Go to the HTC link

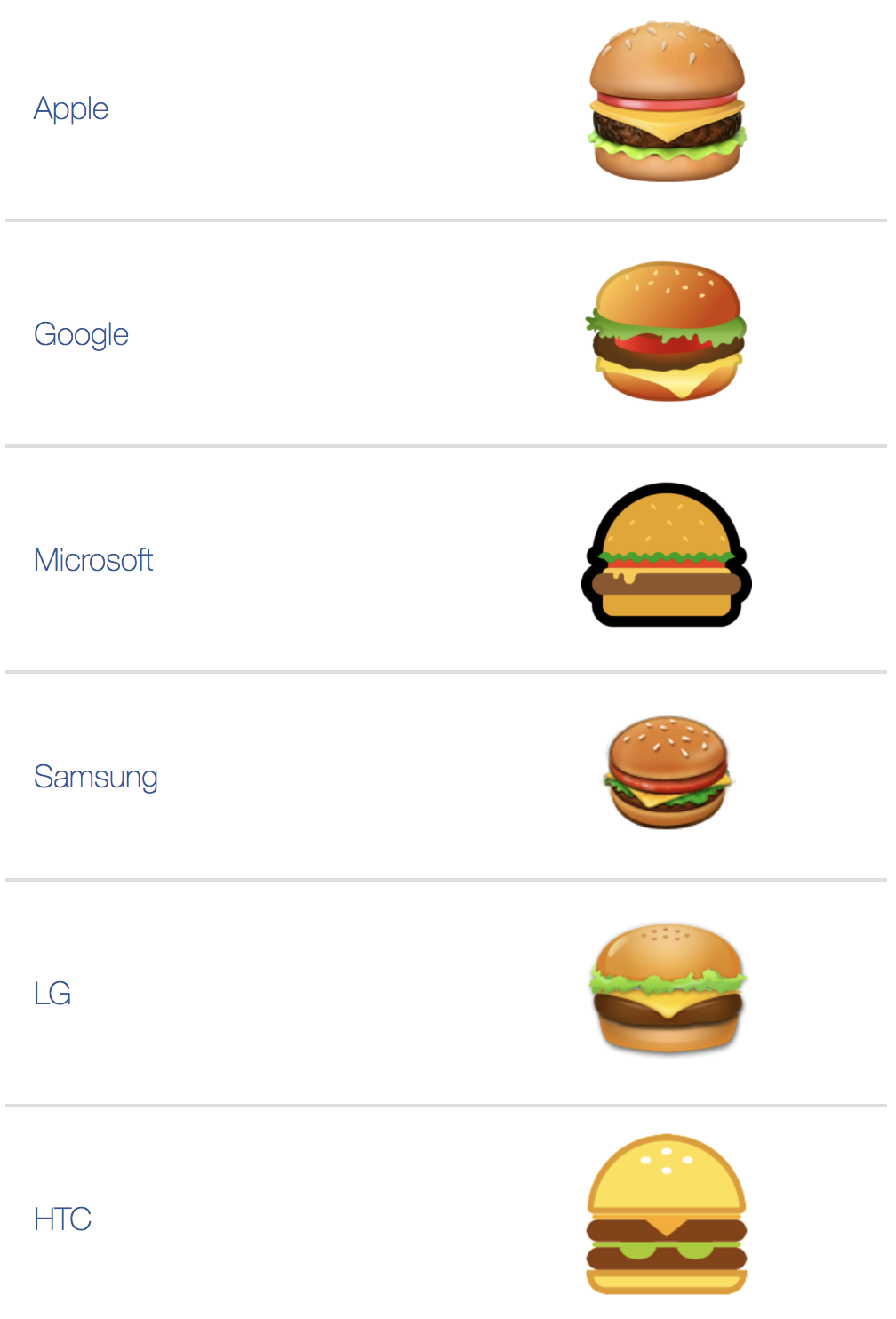[x=62, y=1219]
